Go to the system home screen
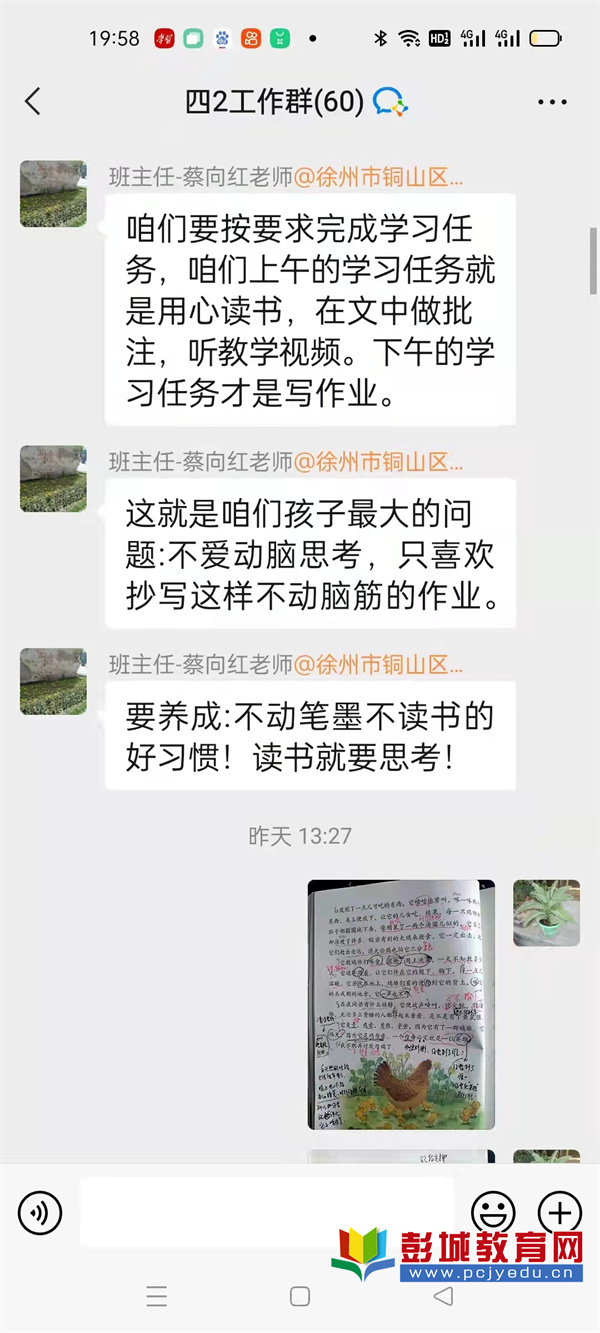The height and width of the screenshot is (1333, 600). pos(299,1296)
